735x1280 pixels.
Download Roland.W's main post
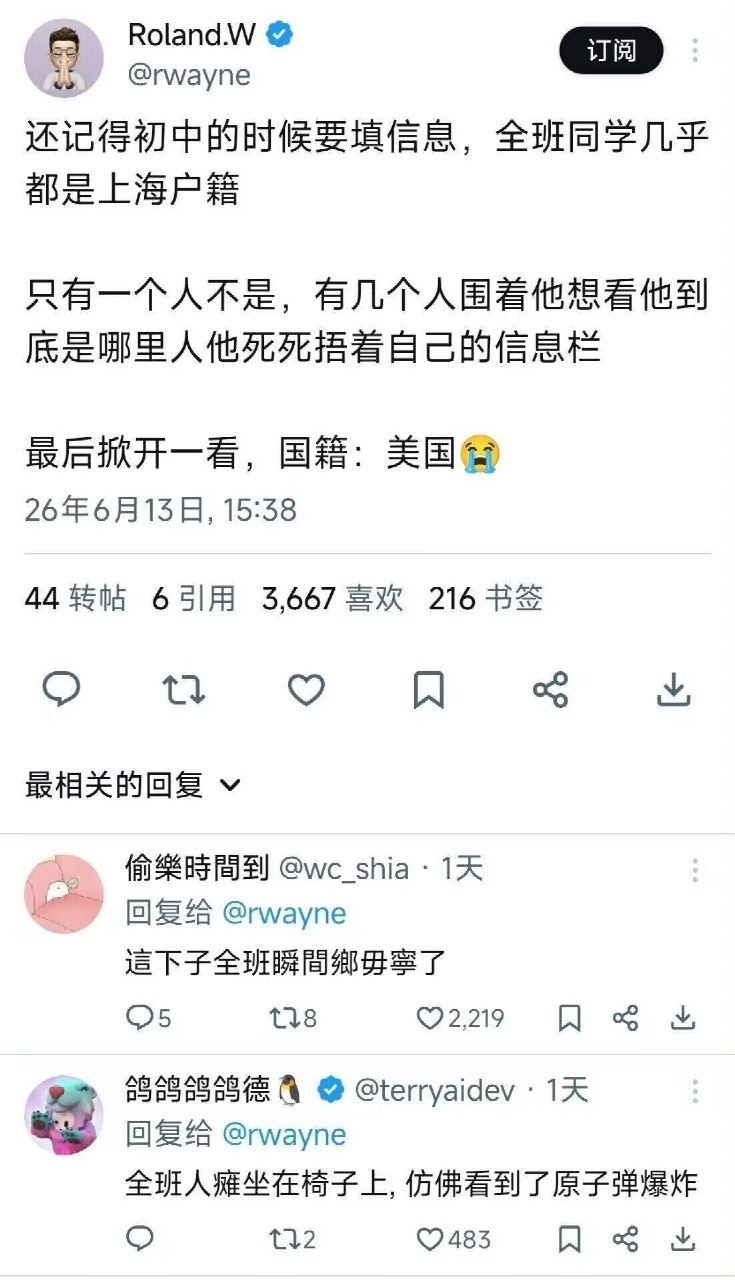(674, 689)
